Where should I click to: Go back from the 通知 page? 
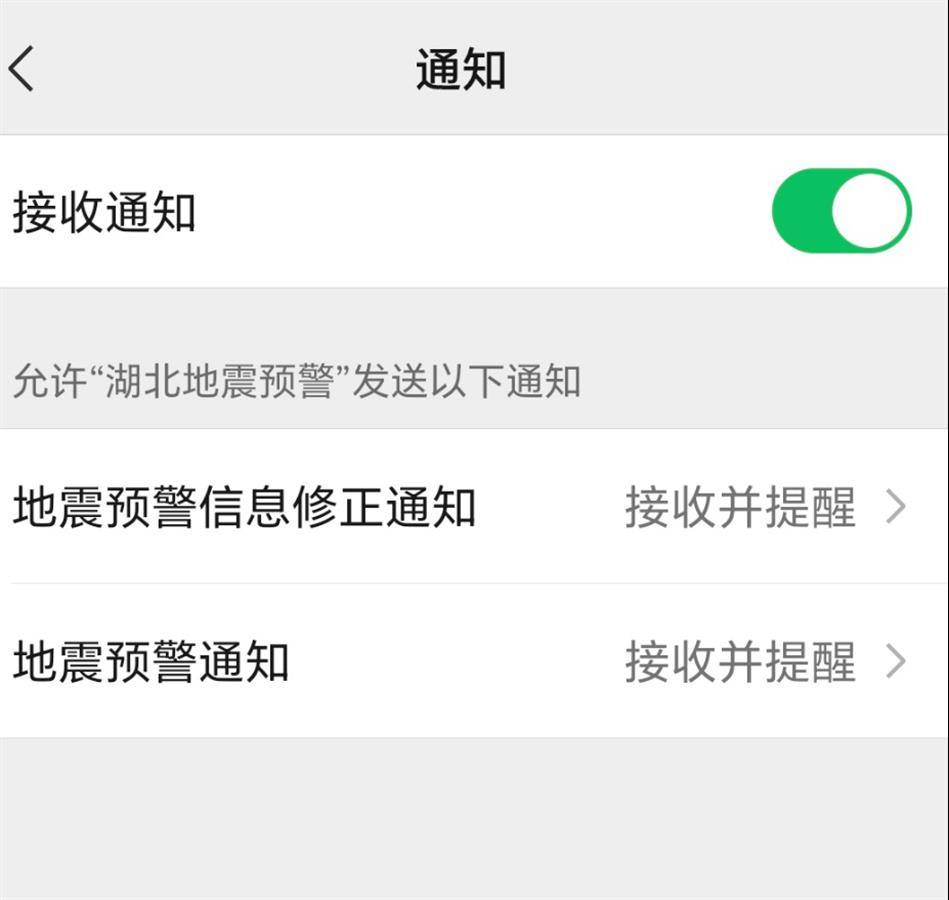[22, 69]
